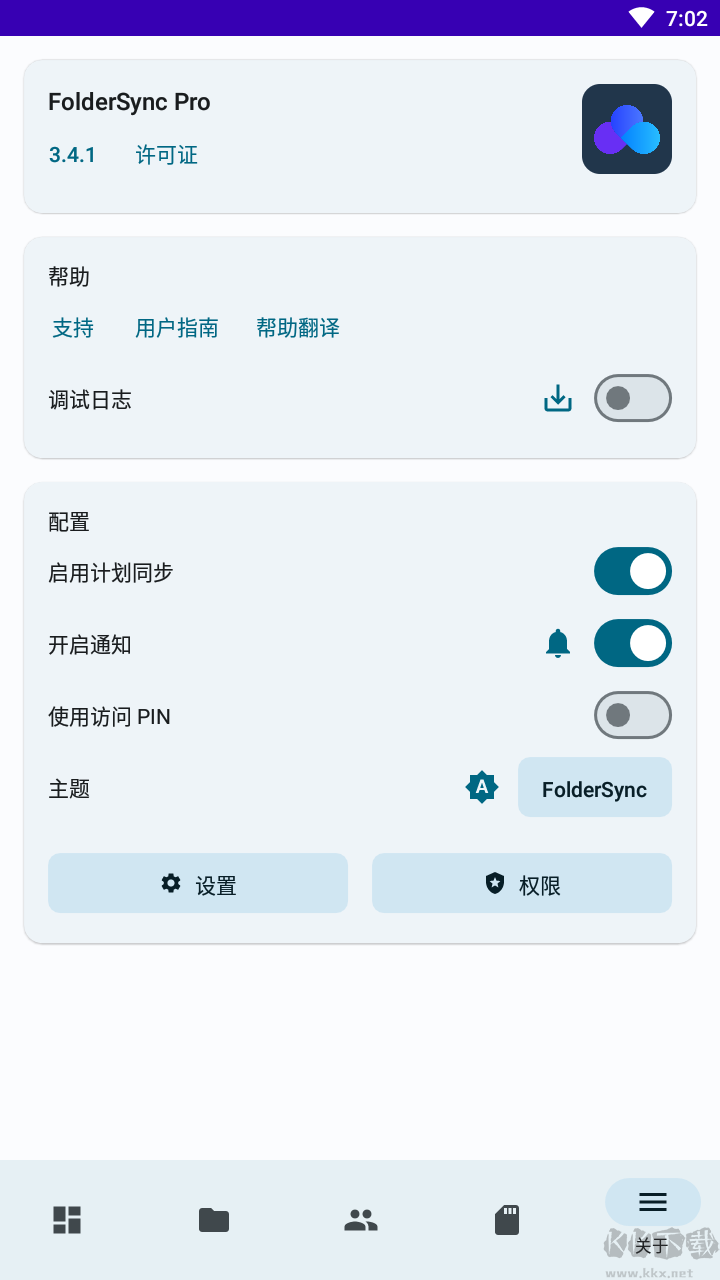Download the debug log file

(557, 397)
